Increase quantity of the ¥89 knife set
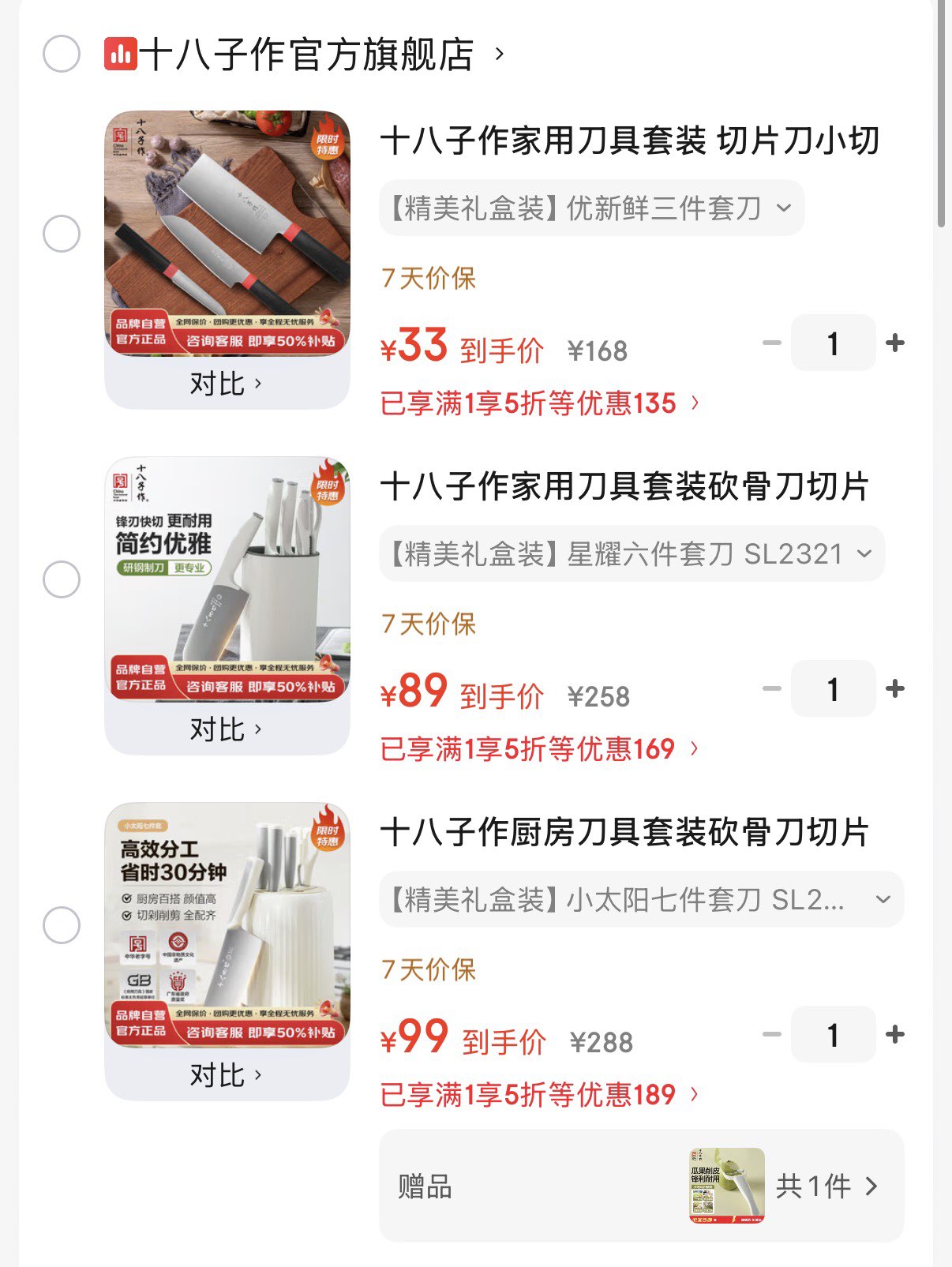952x1267 pixels. click(x=895, y=689)
